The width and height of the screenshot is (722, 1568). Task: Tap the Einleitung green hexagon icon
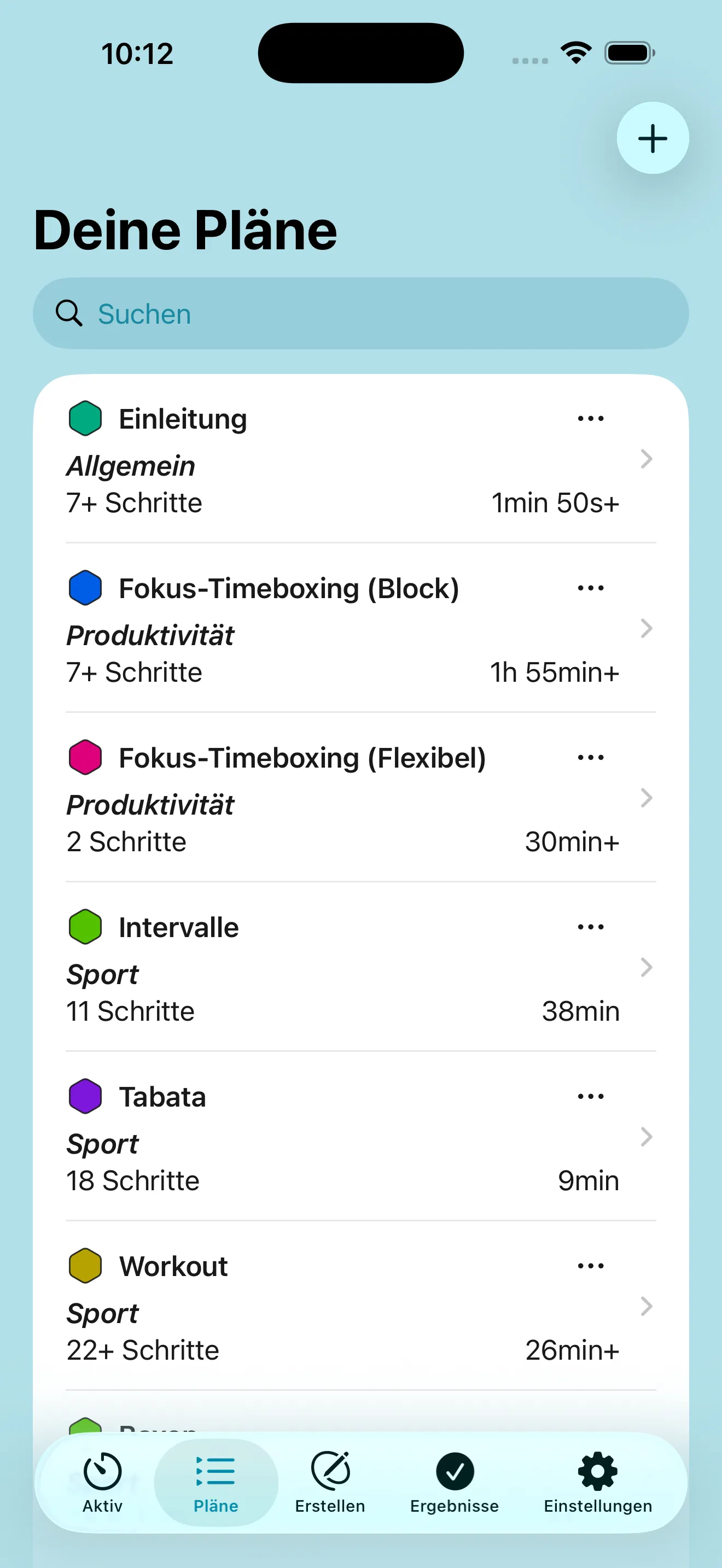click(x=85, y=418)
